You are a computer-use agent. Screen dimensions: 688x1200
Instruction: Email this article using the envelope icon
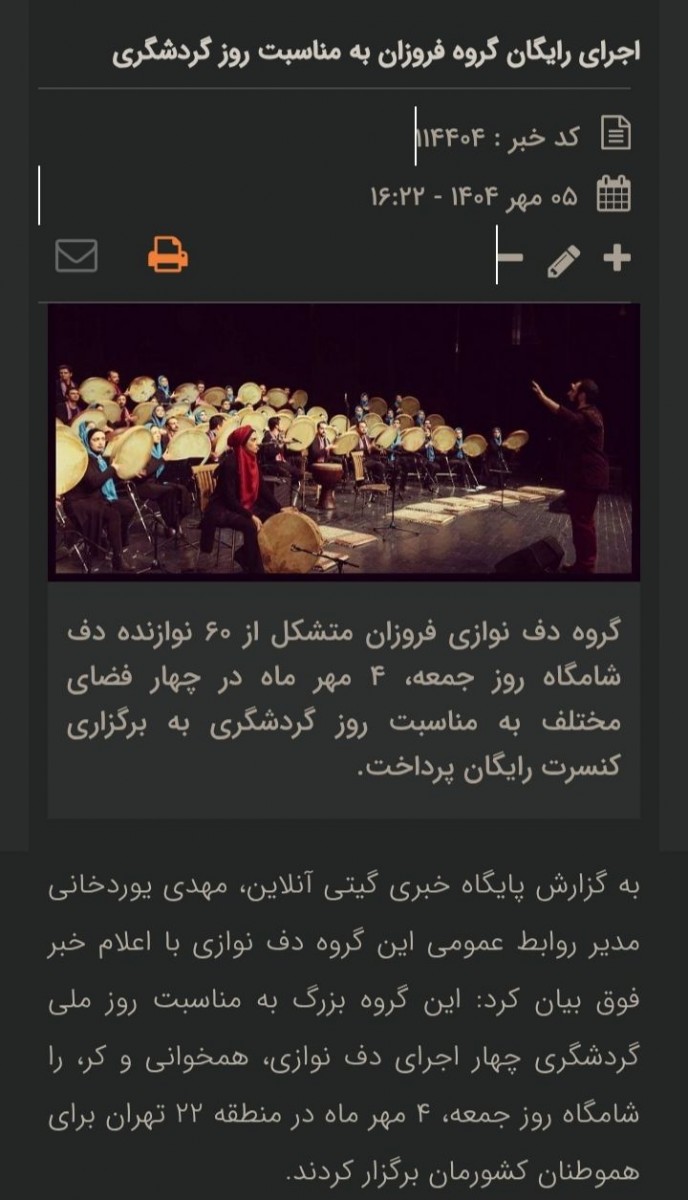pos(76,256)
